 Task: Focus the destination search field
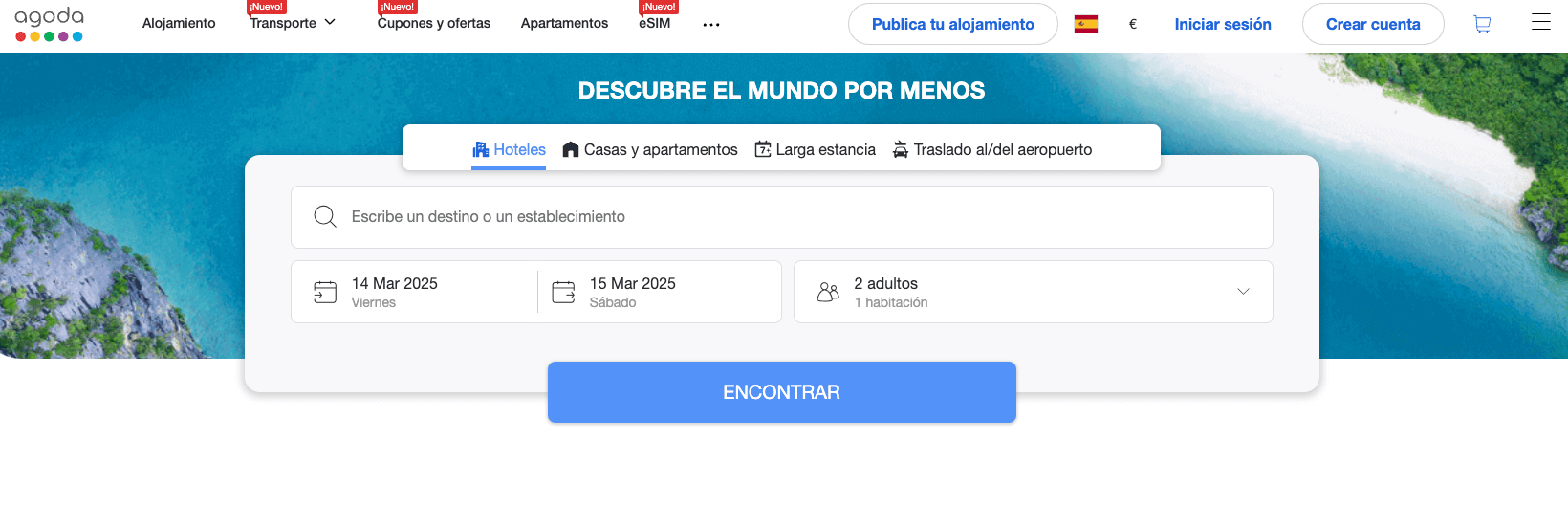pos(781,217)
